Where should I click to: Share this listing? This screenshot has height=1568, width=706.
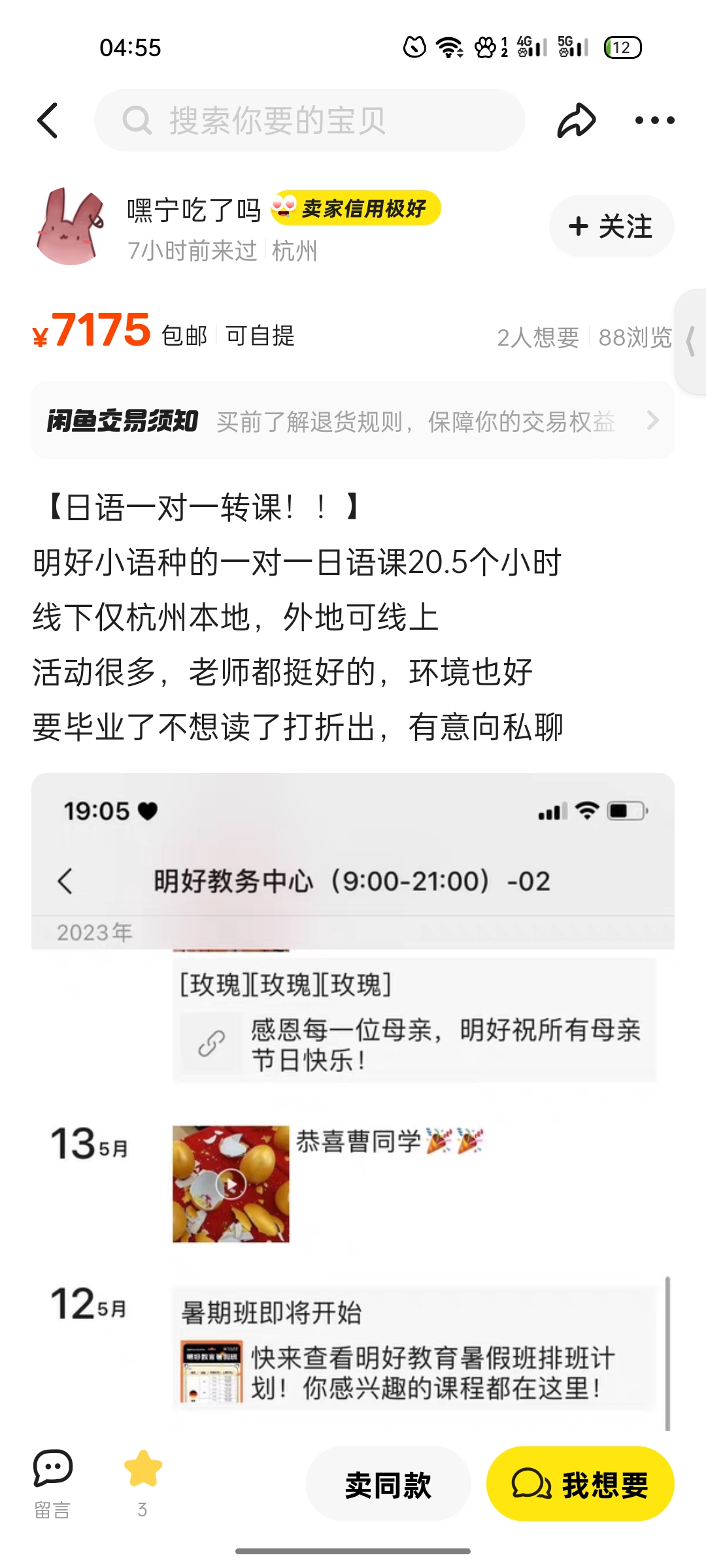coord(576,120)
